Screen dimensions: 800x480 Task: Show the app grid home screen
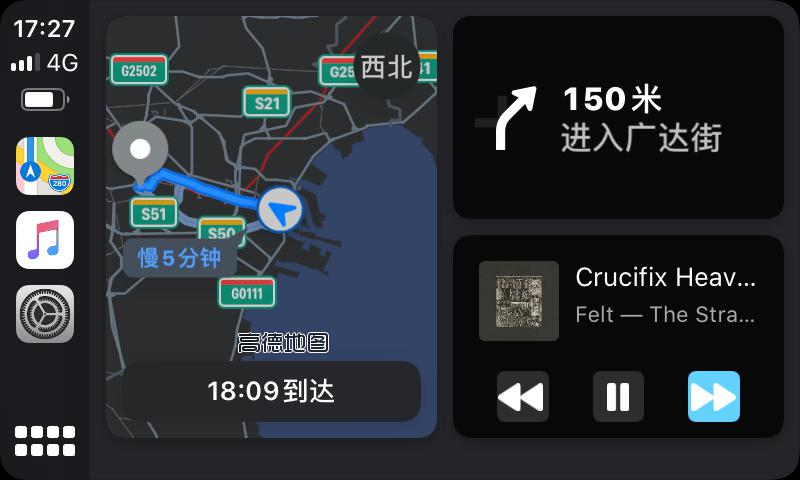coord(45,441)
